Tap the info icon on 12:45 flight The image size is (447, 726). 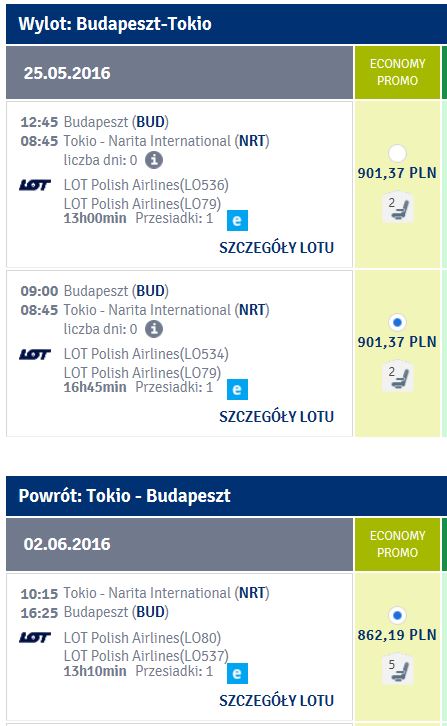click(154, 160)
